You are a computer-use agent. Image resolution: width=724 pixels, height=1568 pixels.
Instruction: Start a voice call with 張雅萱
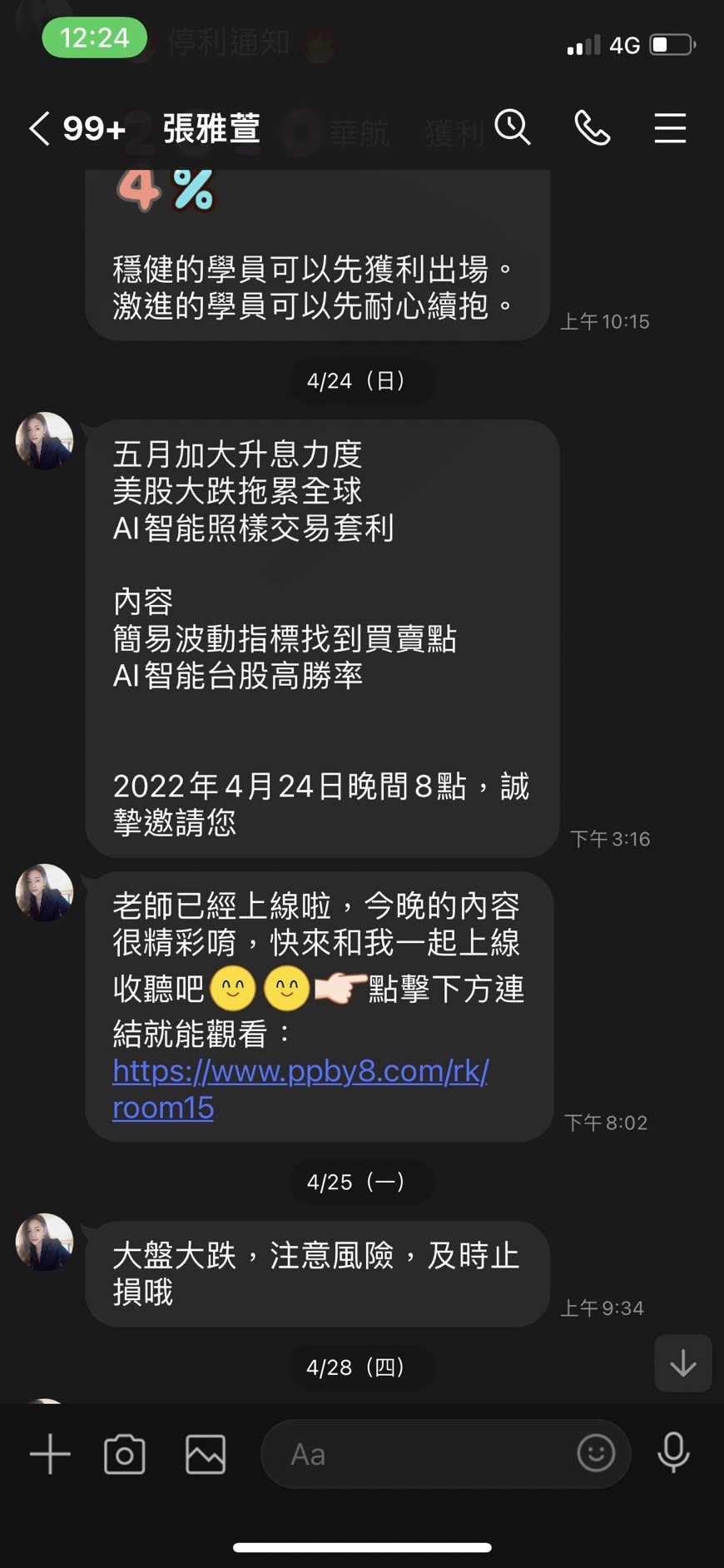tap(592, 128)
